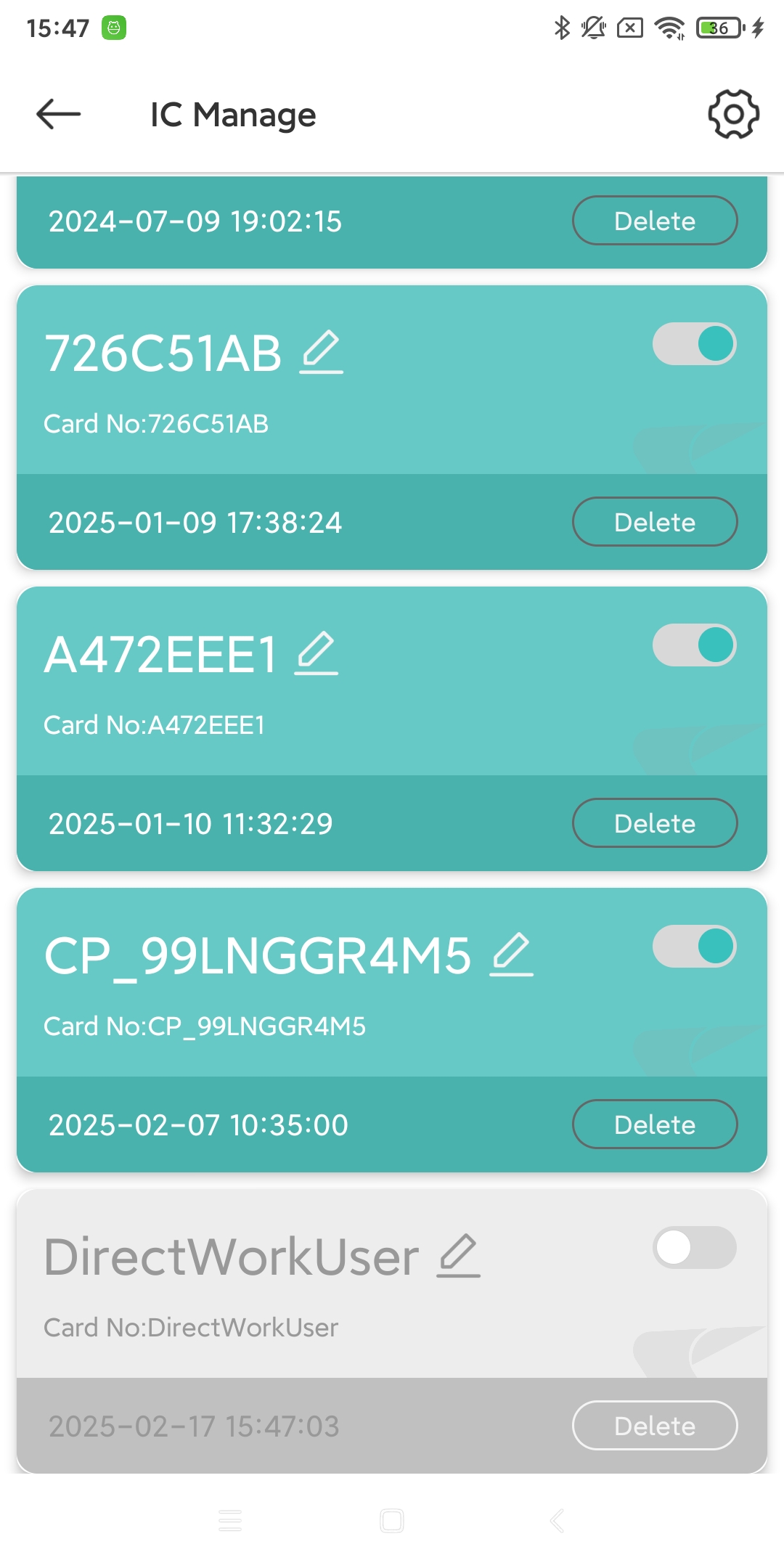
Task: Go back from IC Manage
Action: click(59, 114)
